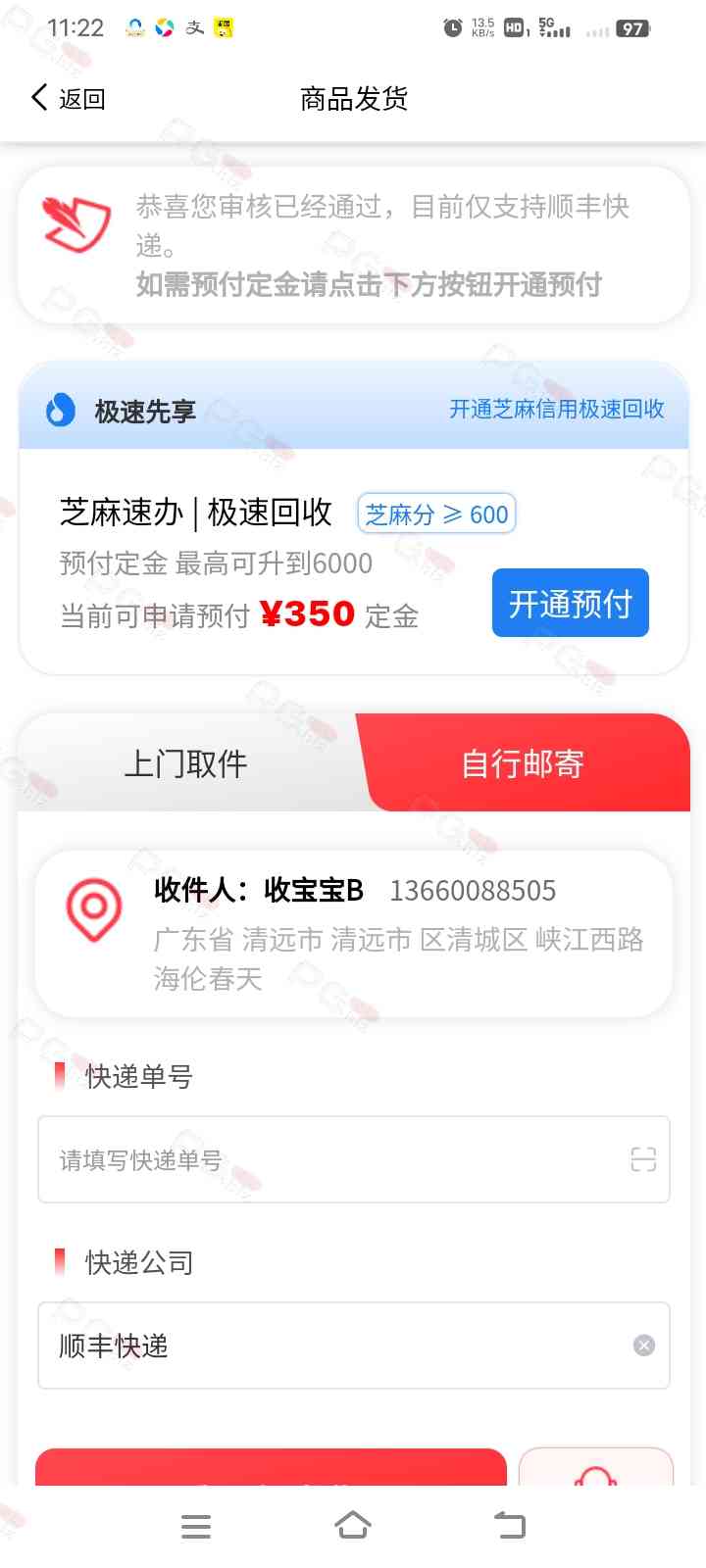The height and width of the screenshot is (1568, 706).
Task: Select the 自行邮寄 tab
Action: point(523,763)
